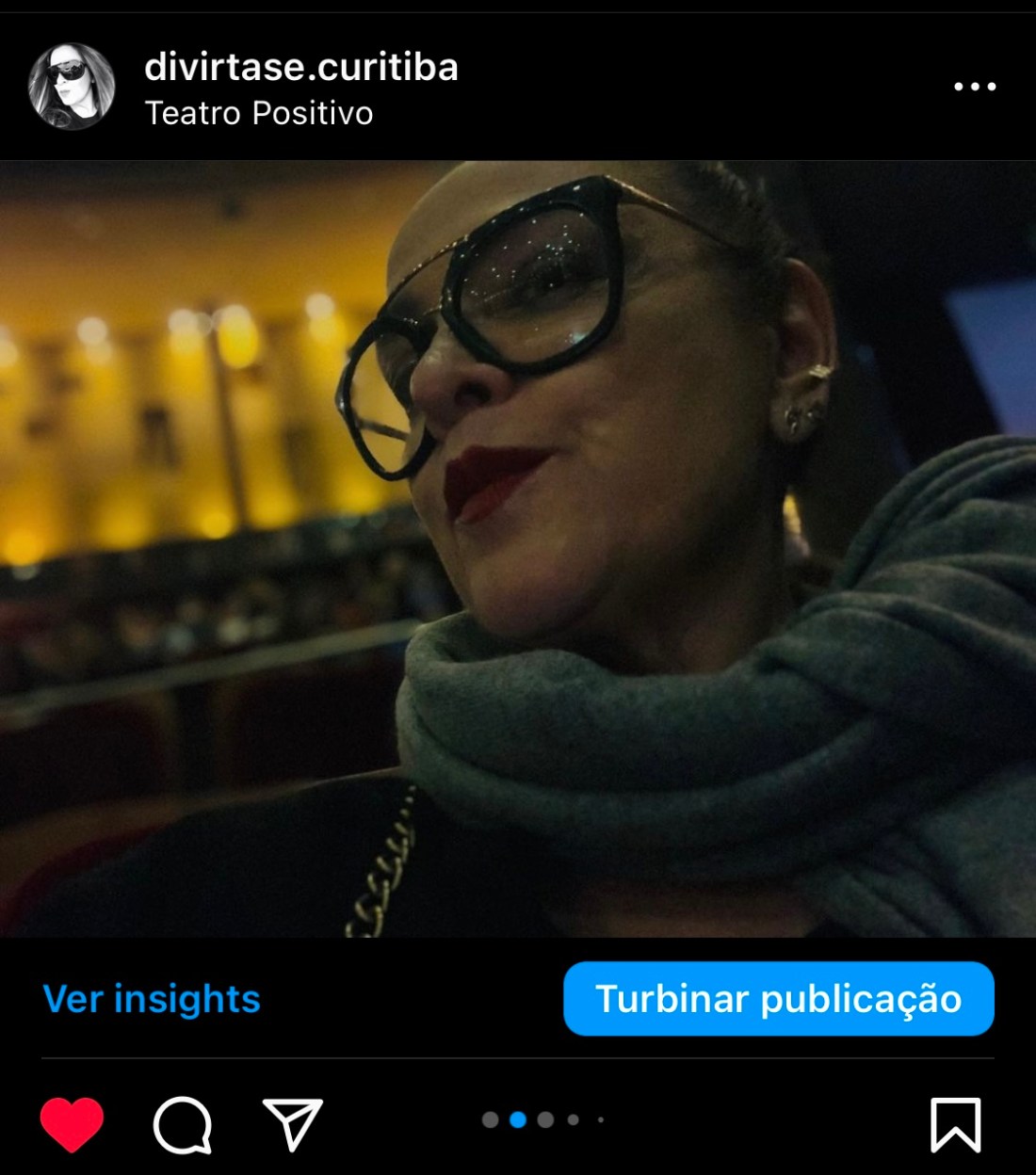Tap Turbinar publicação button

(x=778, y=999)
